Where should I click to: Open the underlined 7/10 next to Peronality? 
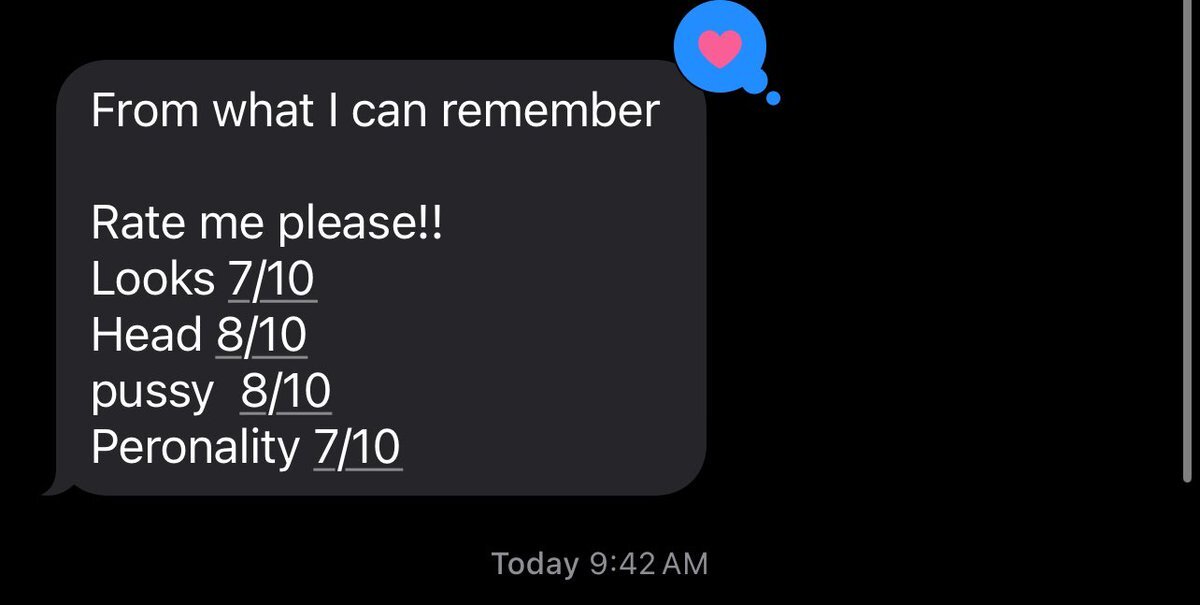[x=357, y=448]
